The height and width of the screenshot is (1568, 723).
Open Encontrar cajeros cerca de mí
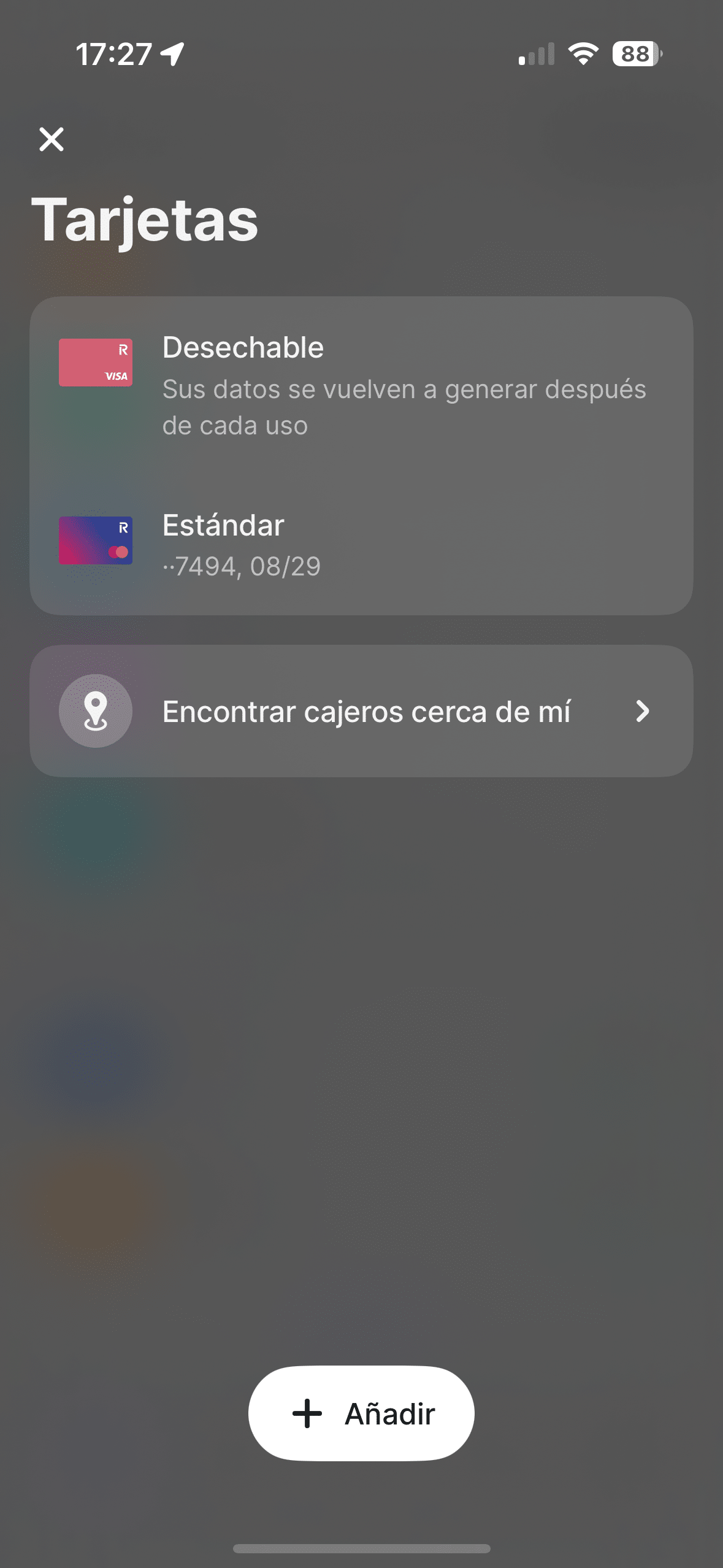pyautogui.click(x=361, y=711)
